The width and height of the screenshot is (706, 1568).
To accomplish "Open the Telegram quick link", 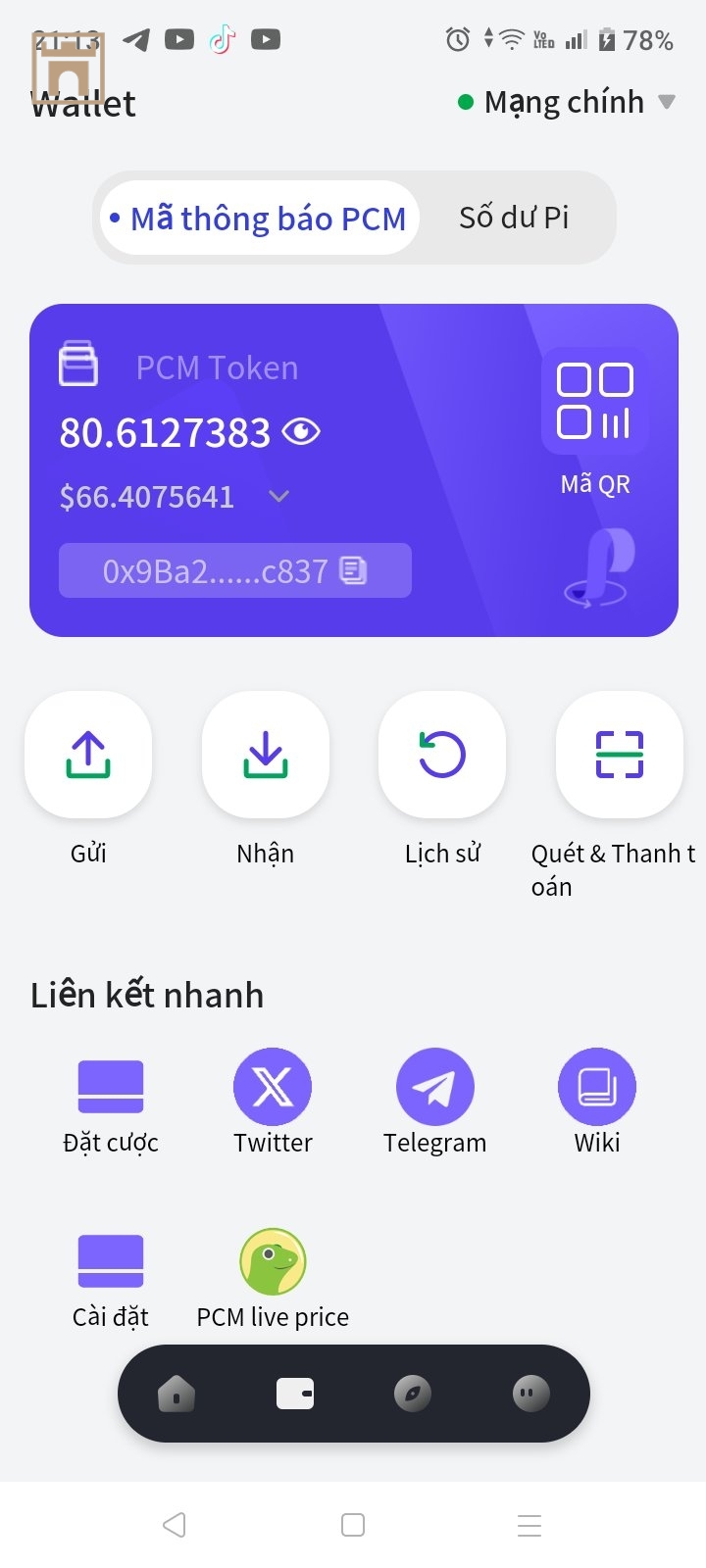I will [x=434, y=1087].
